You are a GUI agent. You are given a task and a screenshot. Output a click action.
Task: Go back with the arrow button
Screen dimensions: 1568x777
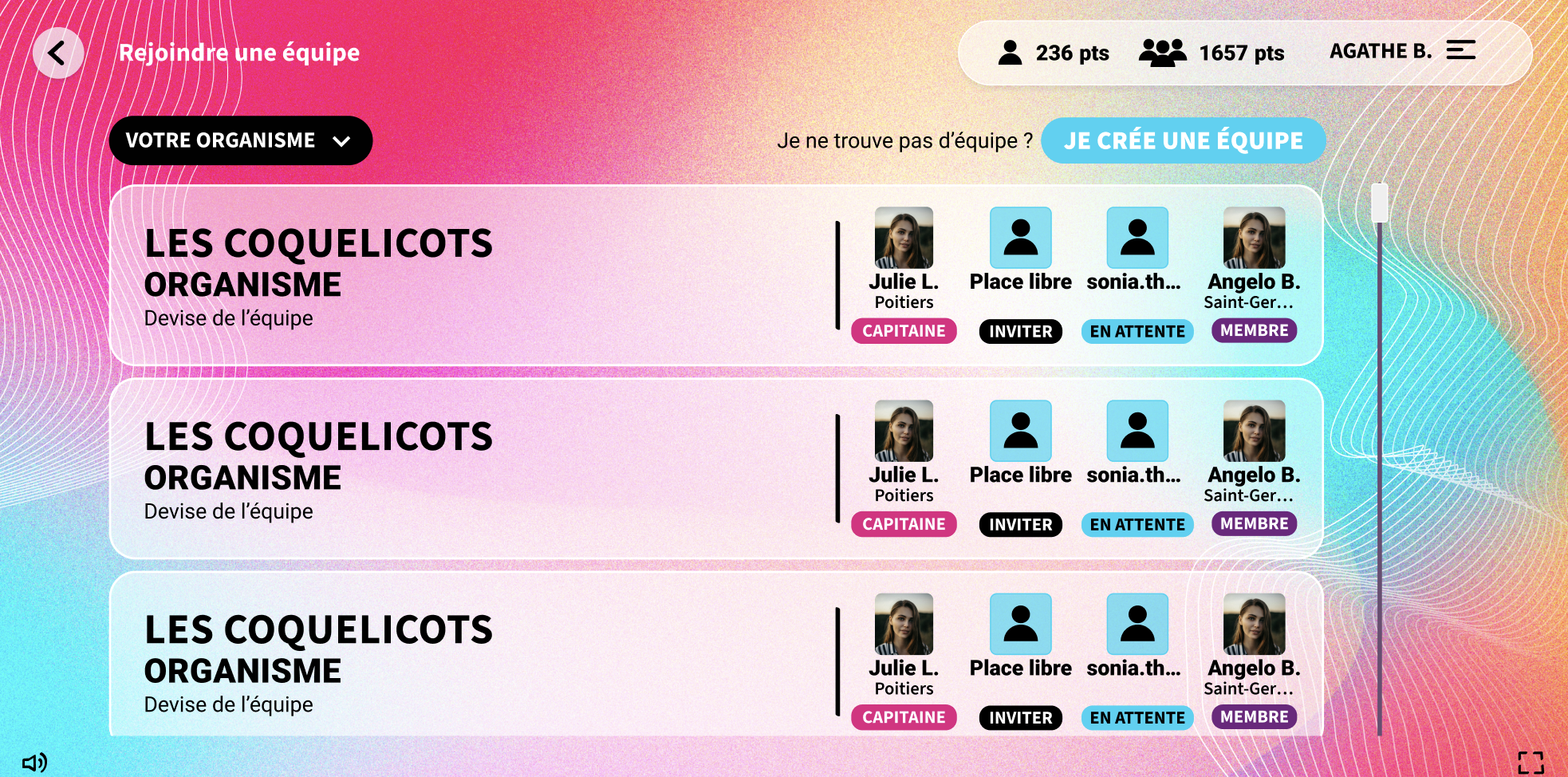[57, 53]
